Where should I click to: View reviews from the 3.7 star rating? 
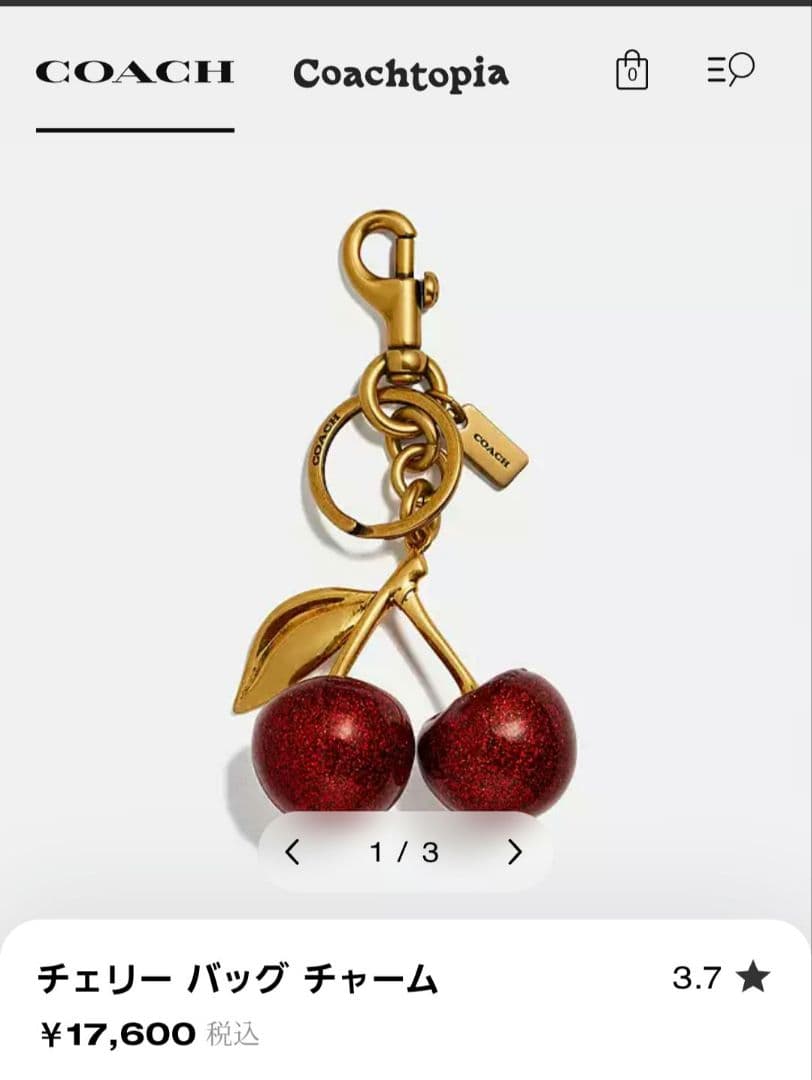721,978
